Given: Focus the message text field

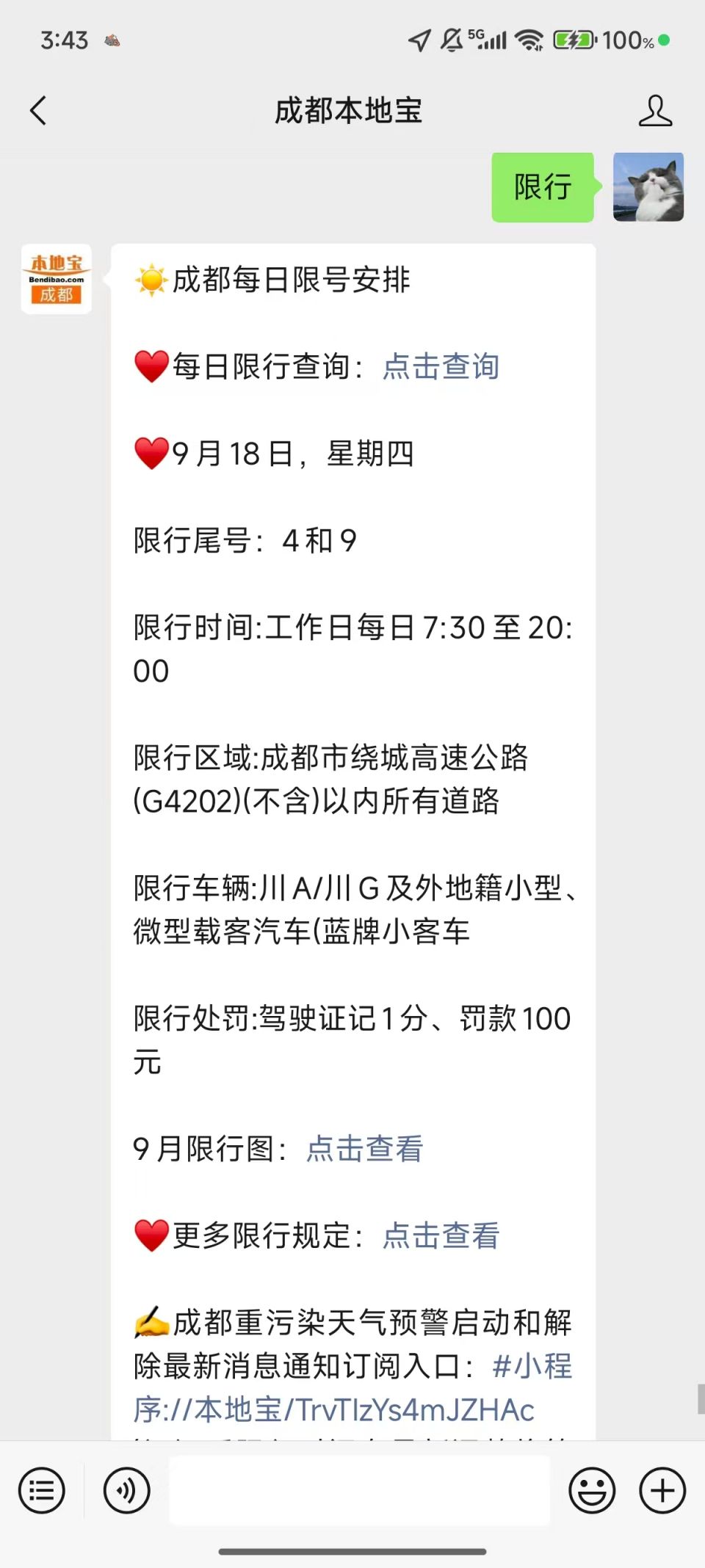Looking at the screenshot, I should coord(359,1490).
